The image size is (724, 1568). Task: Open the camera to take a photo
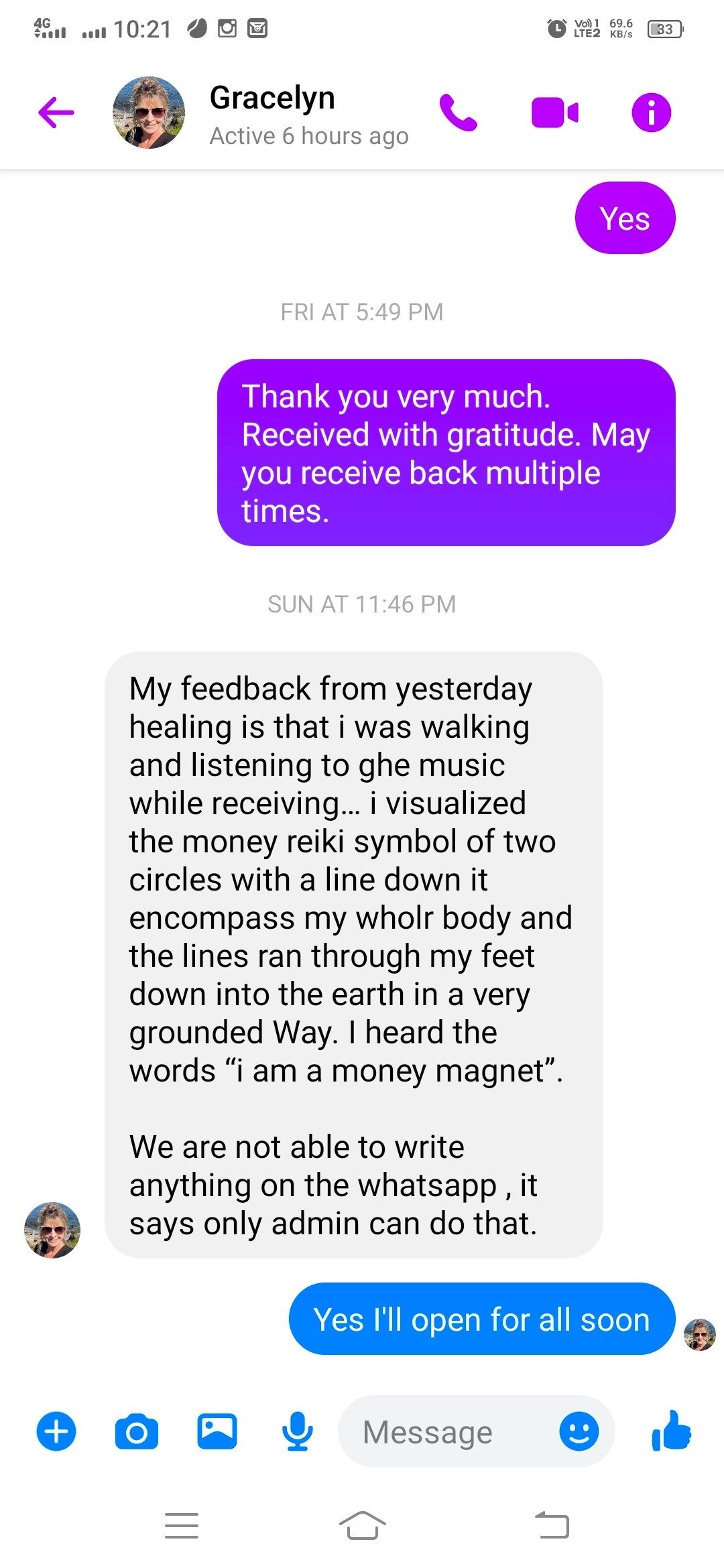point(137,1432)
